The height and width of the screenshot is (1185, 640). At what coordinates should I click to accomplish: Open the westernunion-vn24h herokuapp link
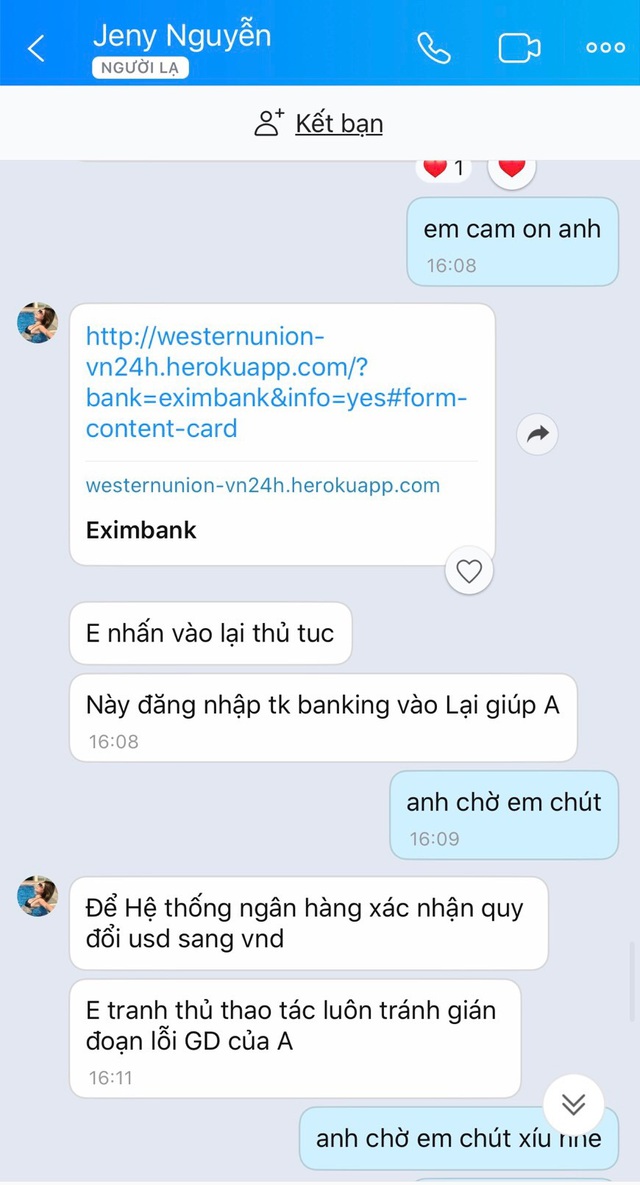pyautogui.click(x=275, y=383)
